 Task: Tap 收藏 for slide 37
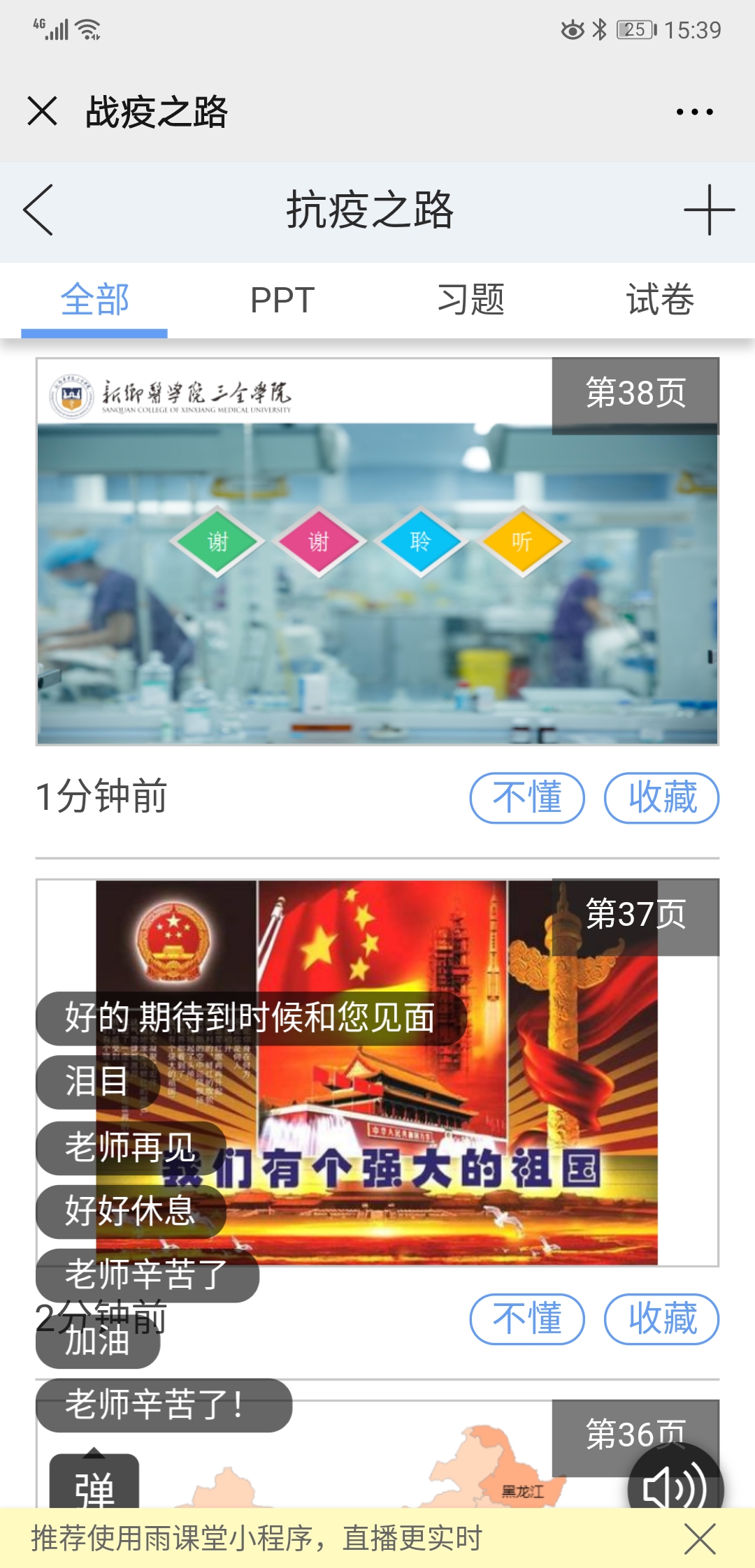pos(661,1319)
